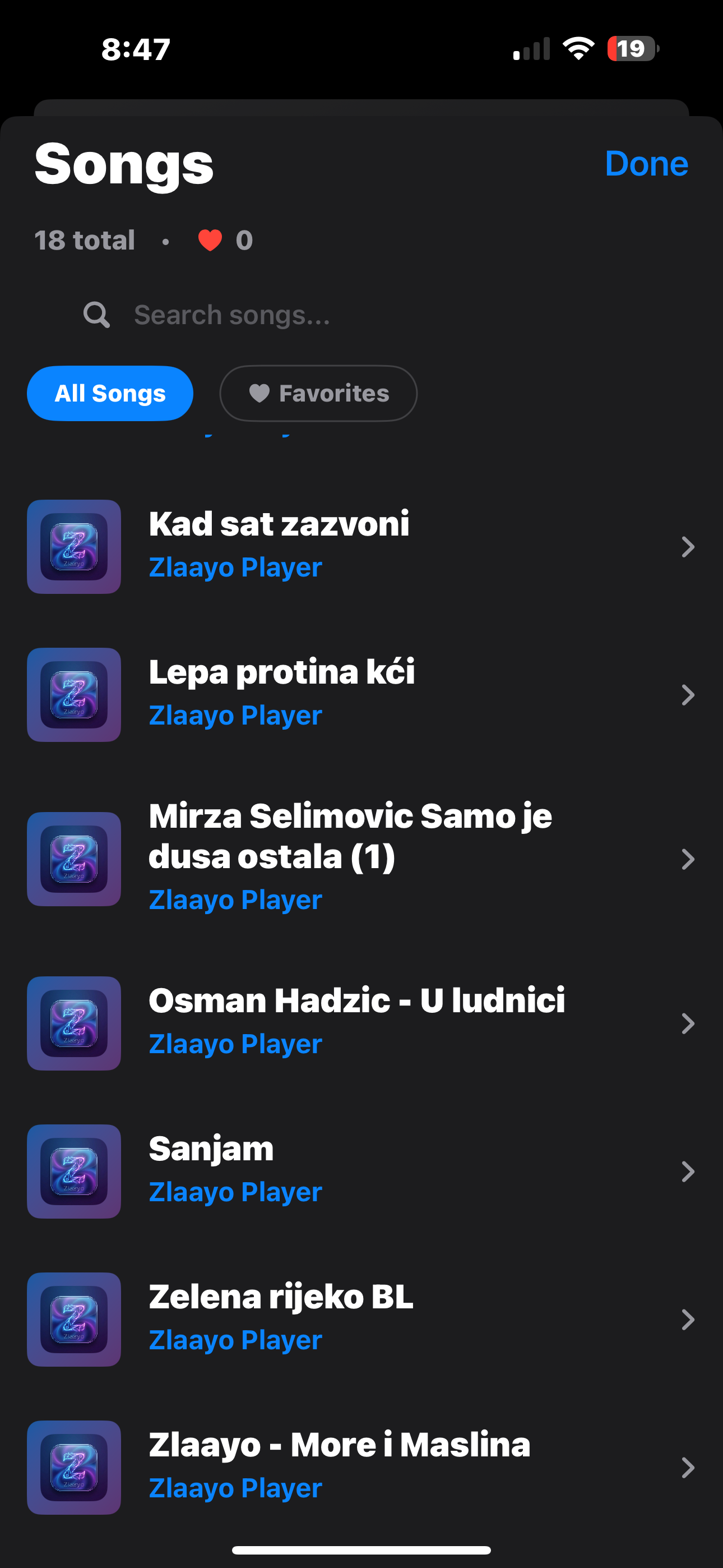The height and width of the screenshot is (1568, 723).
Task: Open the song Kad sat zazvoni
Action: tap(361, 546)
